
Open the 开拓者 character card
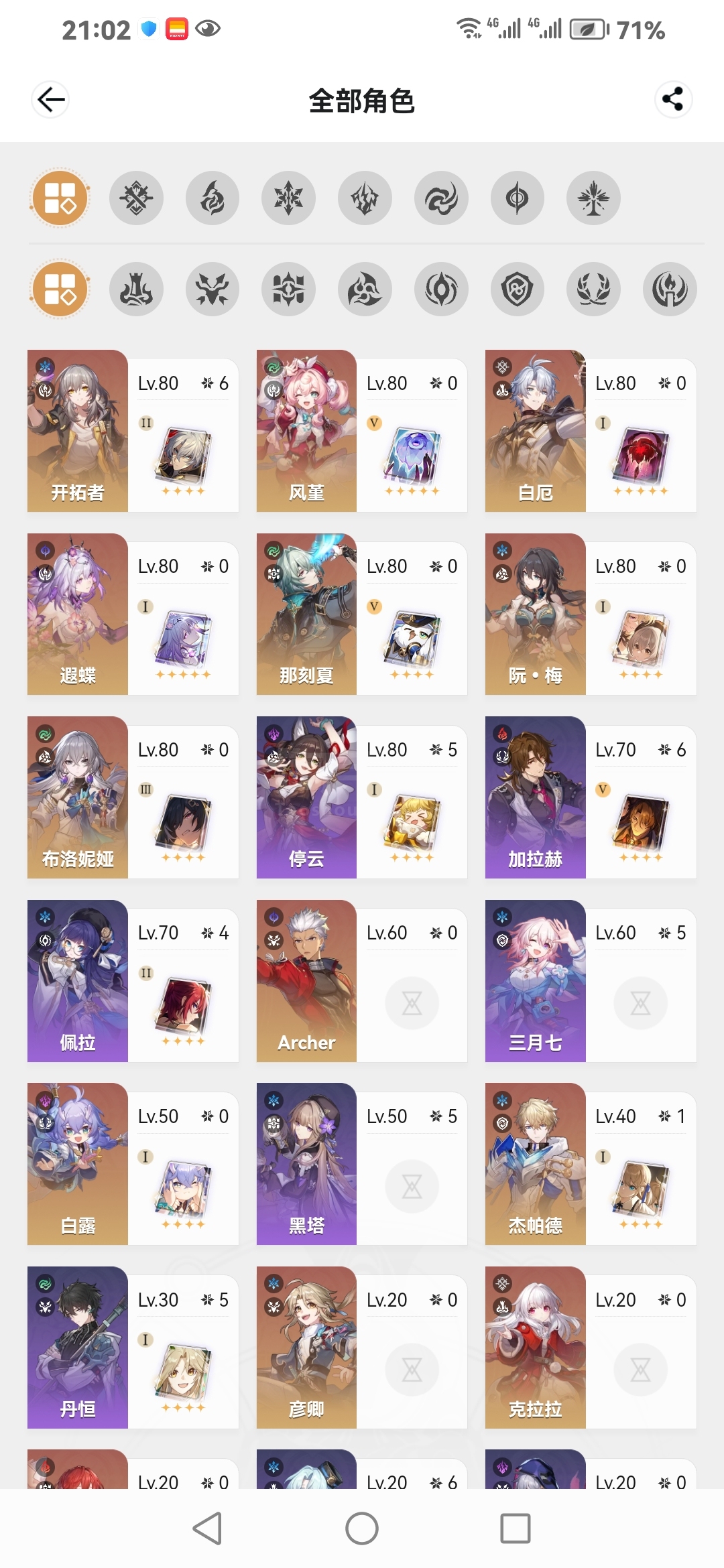[x=133, y=431]
